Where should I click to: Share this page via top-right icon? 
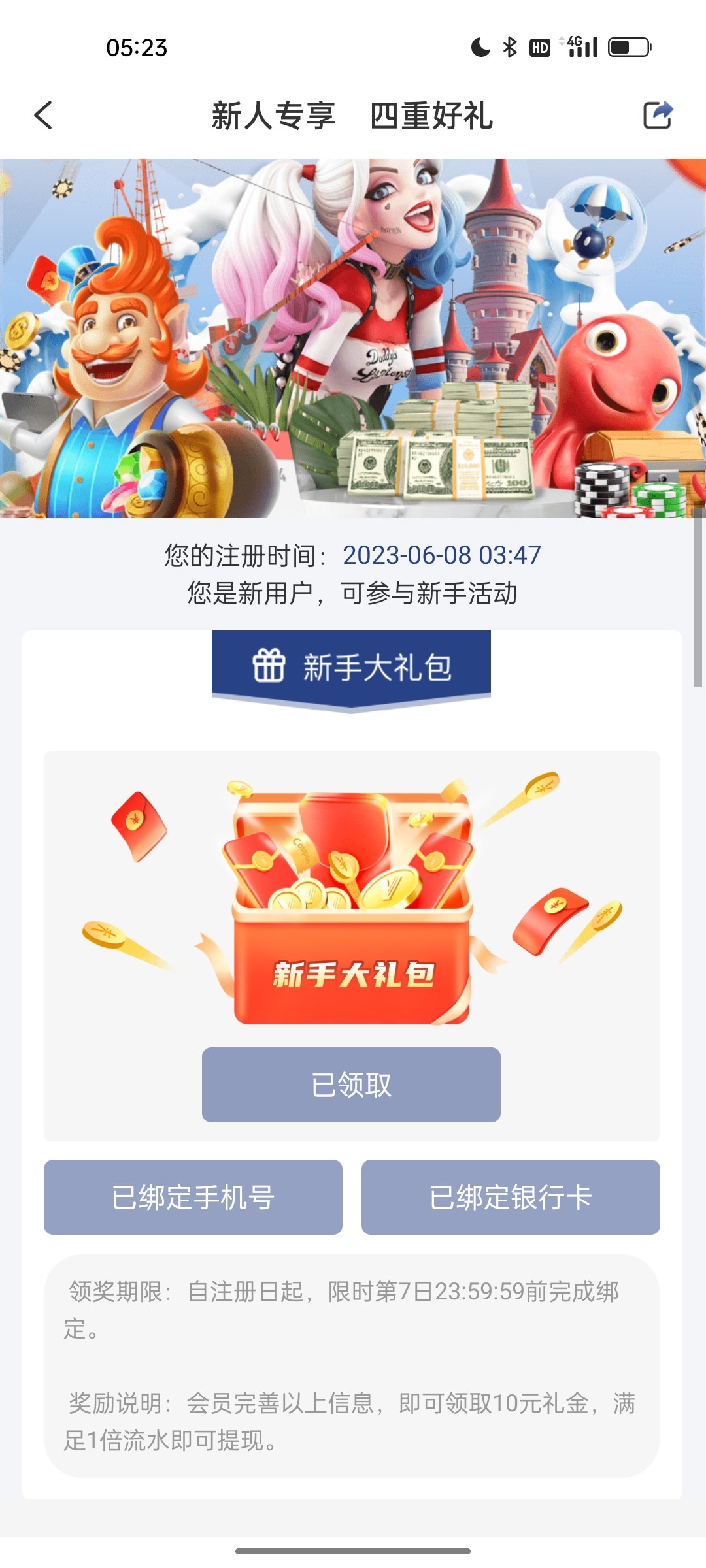657,116
